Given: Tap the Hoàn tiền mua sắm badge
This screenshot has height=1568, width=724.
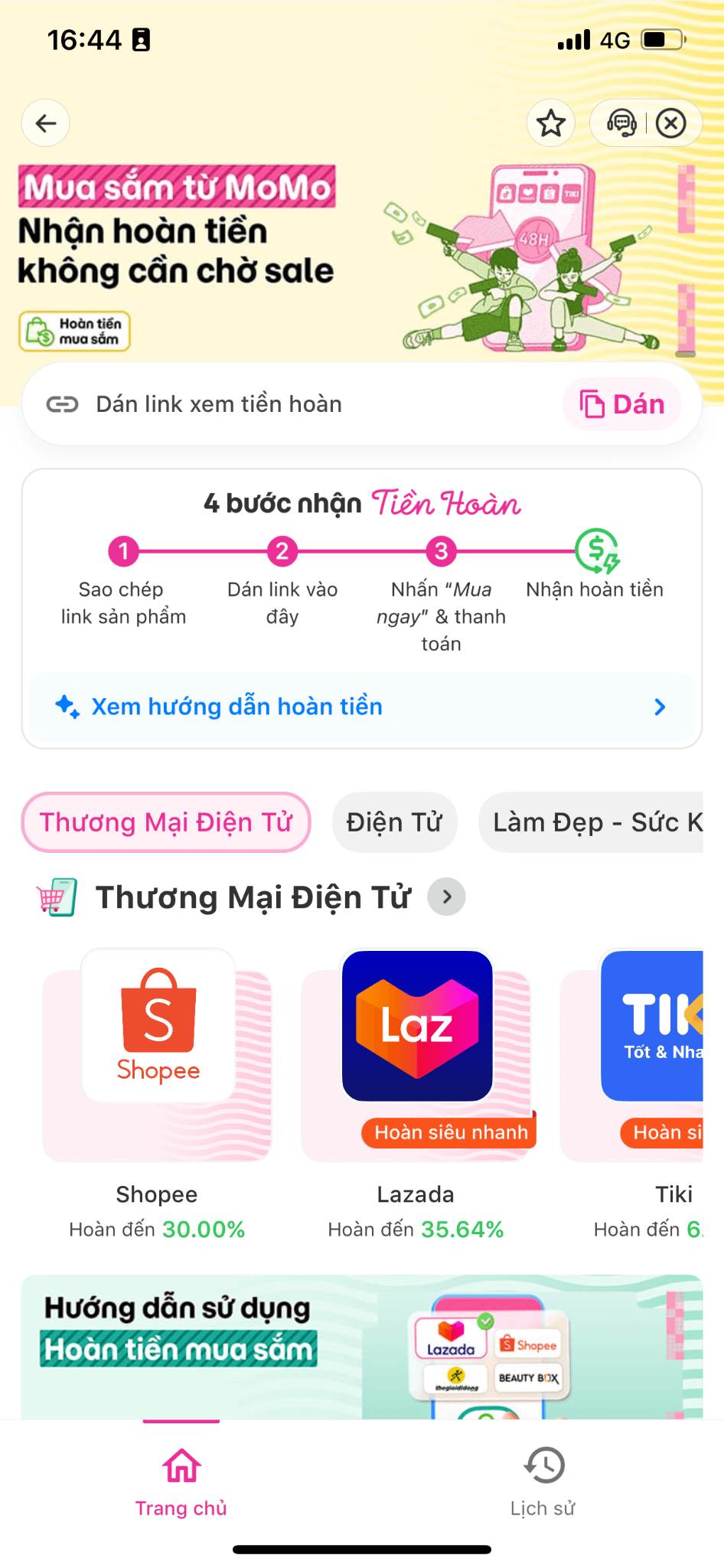Looking at the screenshot, I should pyautogui.click(x=75, y=332).
